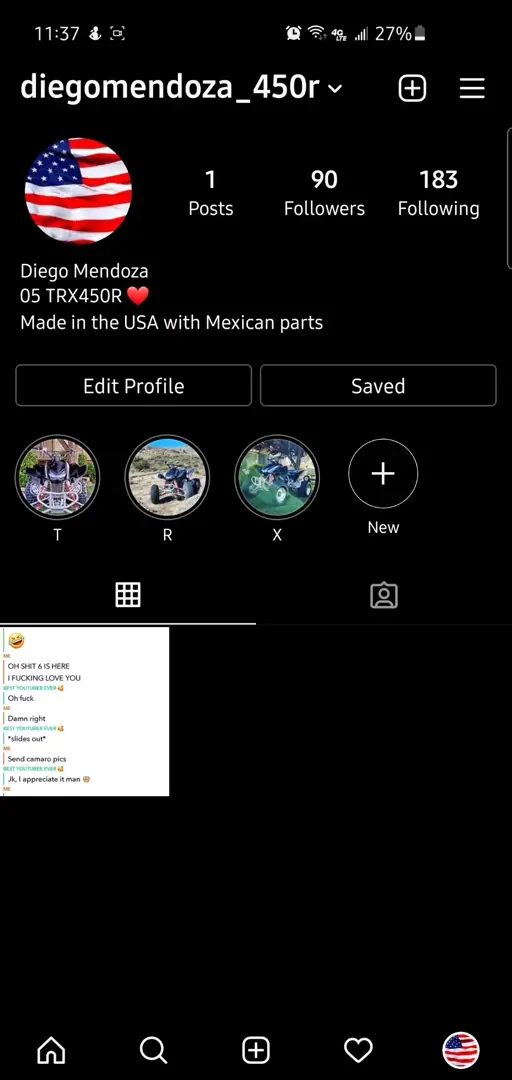Viewport: 512px width, 1080px height.
Task: Add a New story highlight
Action: pyautogui.click(x=383, y=474)
